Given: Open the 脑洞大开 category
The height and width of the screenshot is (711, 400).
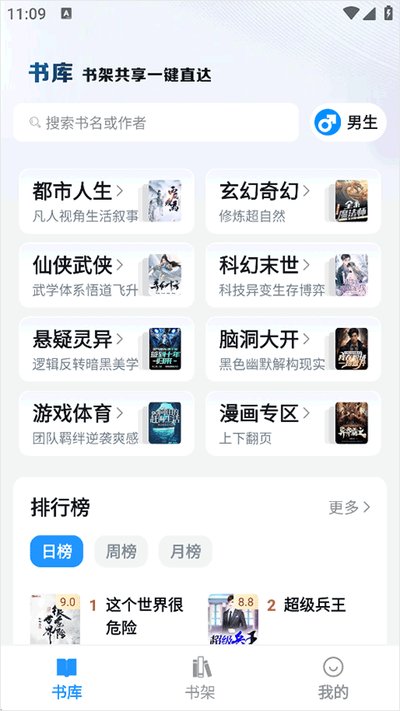Looking at the screenshot, I should pos(293,349).
